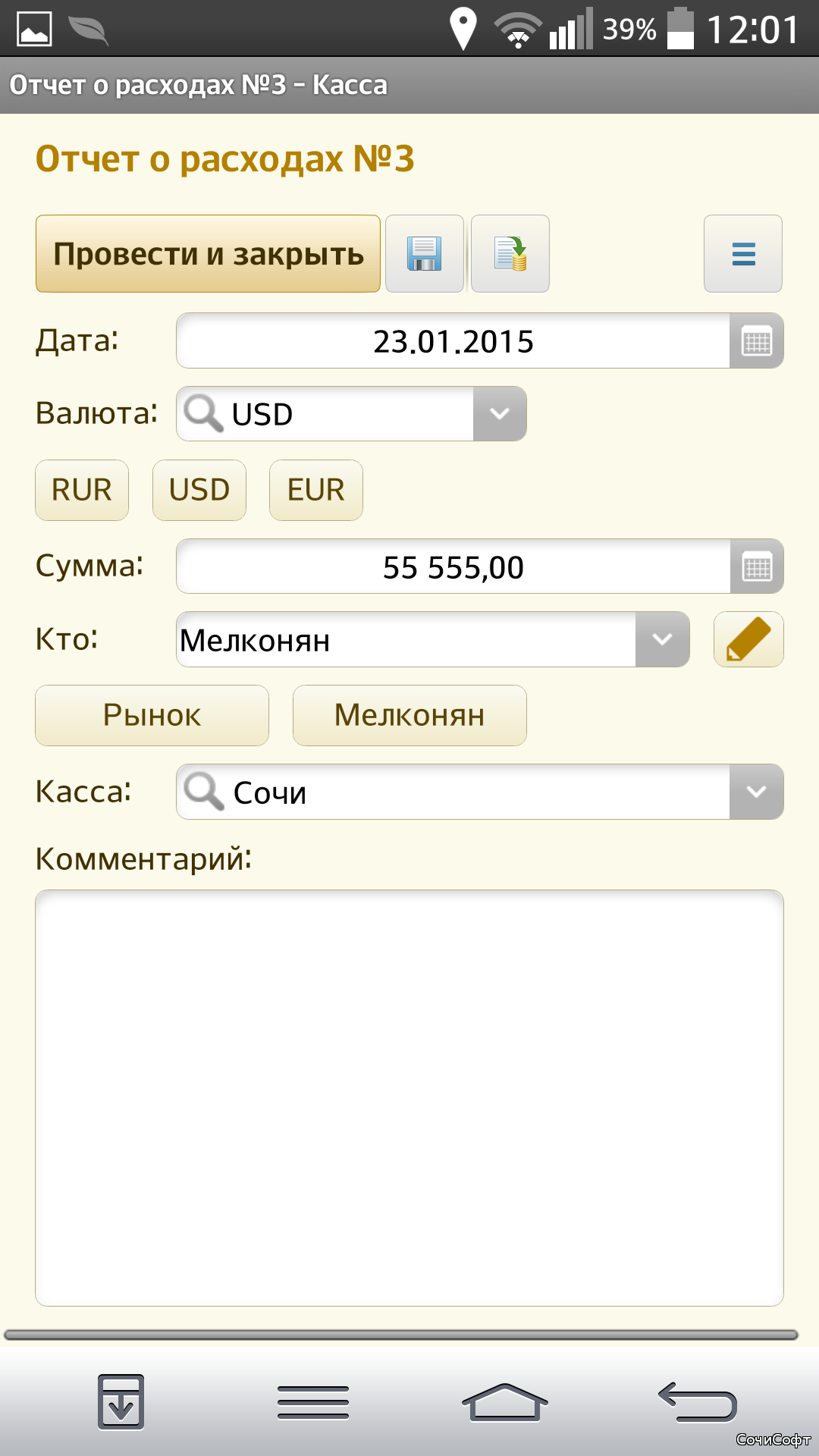Screen dimensions: 819x1456
Task: Go back with the system back button
Action: (698, 1401)
